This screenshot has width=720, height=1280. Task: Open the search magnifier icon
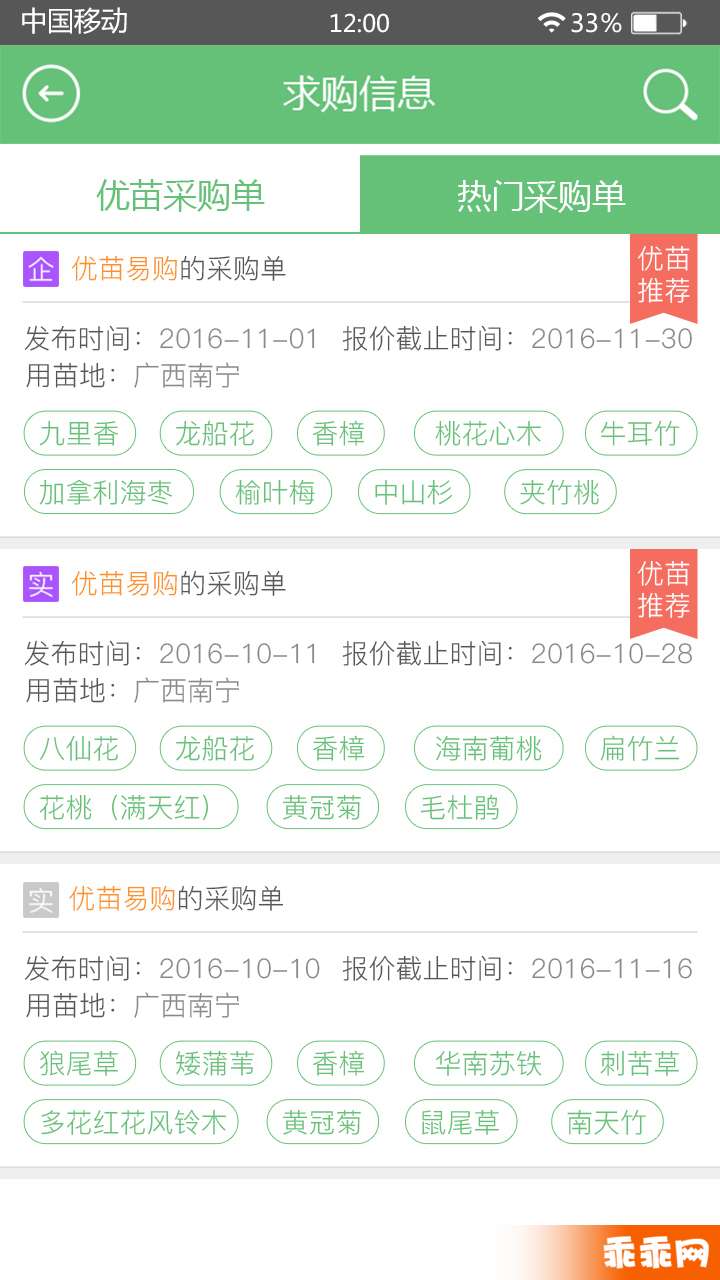pos(669,95)
